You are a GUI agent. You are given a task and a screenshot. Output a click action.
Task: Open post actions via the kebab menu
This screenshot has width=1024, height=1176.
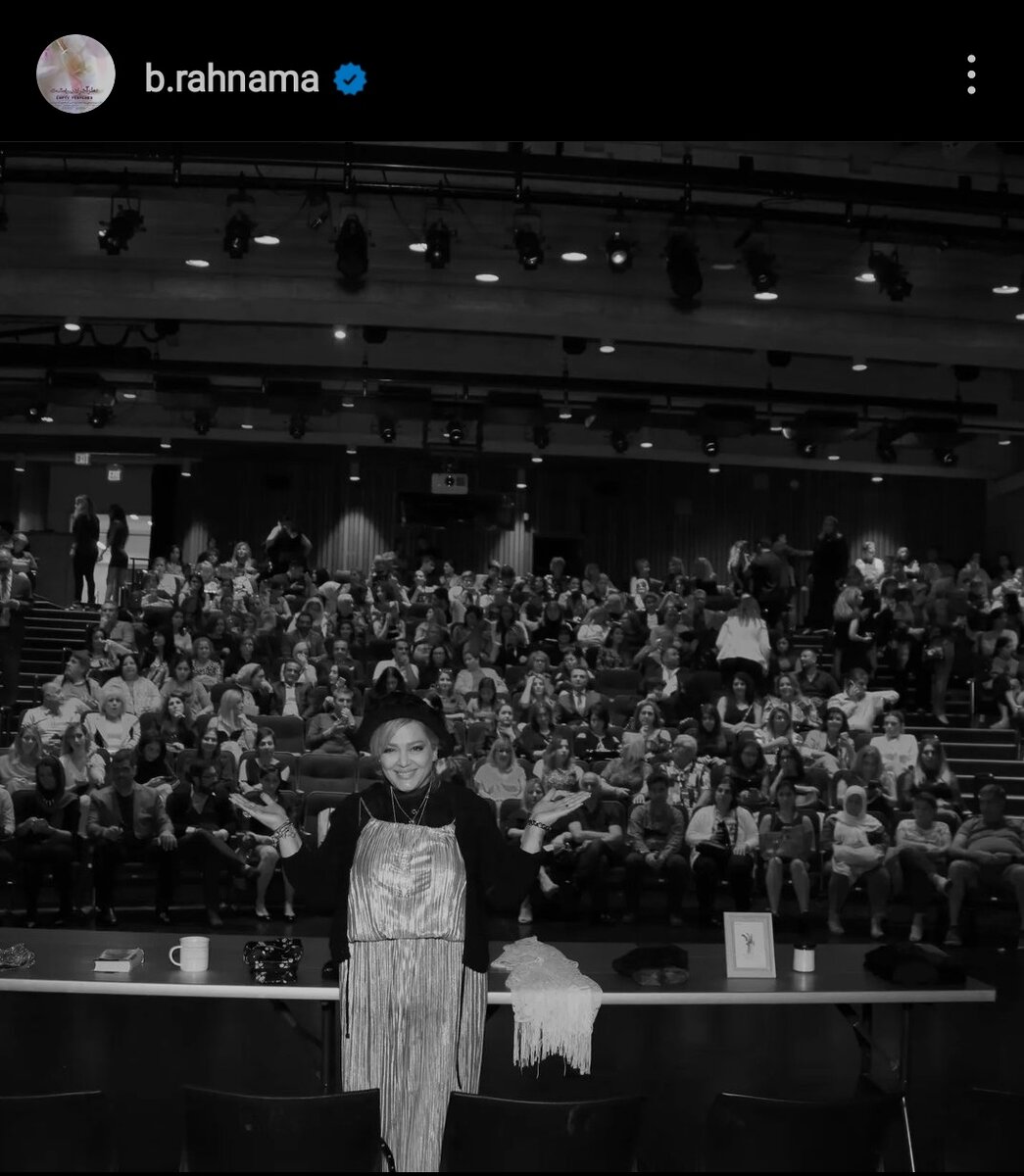(x=972, y=72)
